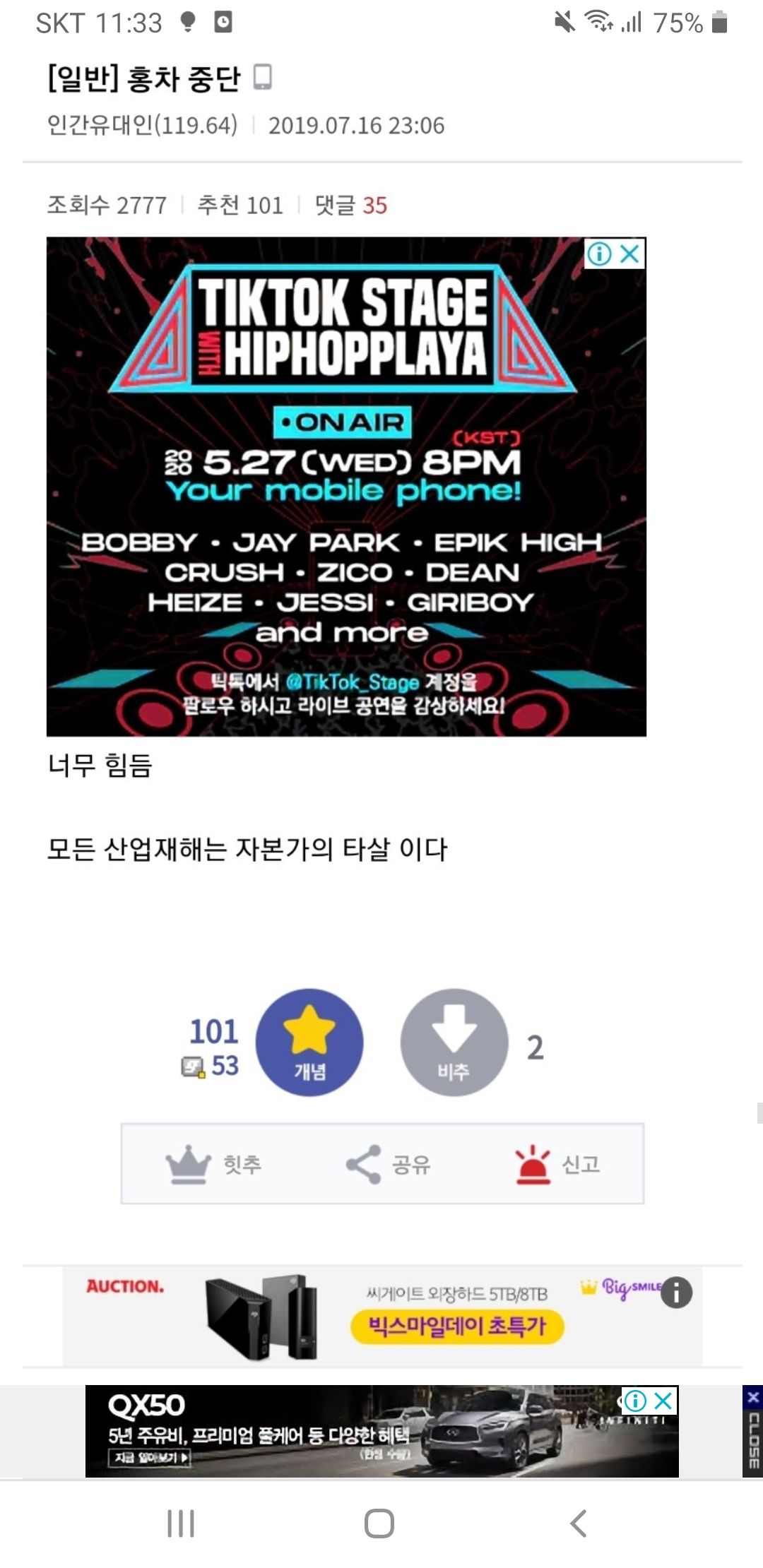Screen dimensions: 763x1568
Task: Open the 댓글 35 comments count
Action: tap(351, 206)
